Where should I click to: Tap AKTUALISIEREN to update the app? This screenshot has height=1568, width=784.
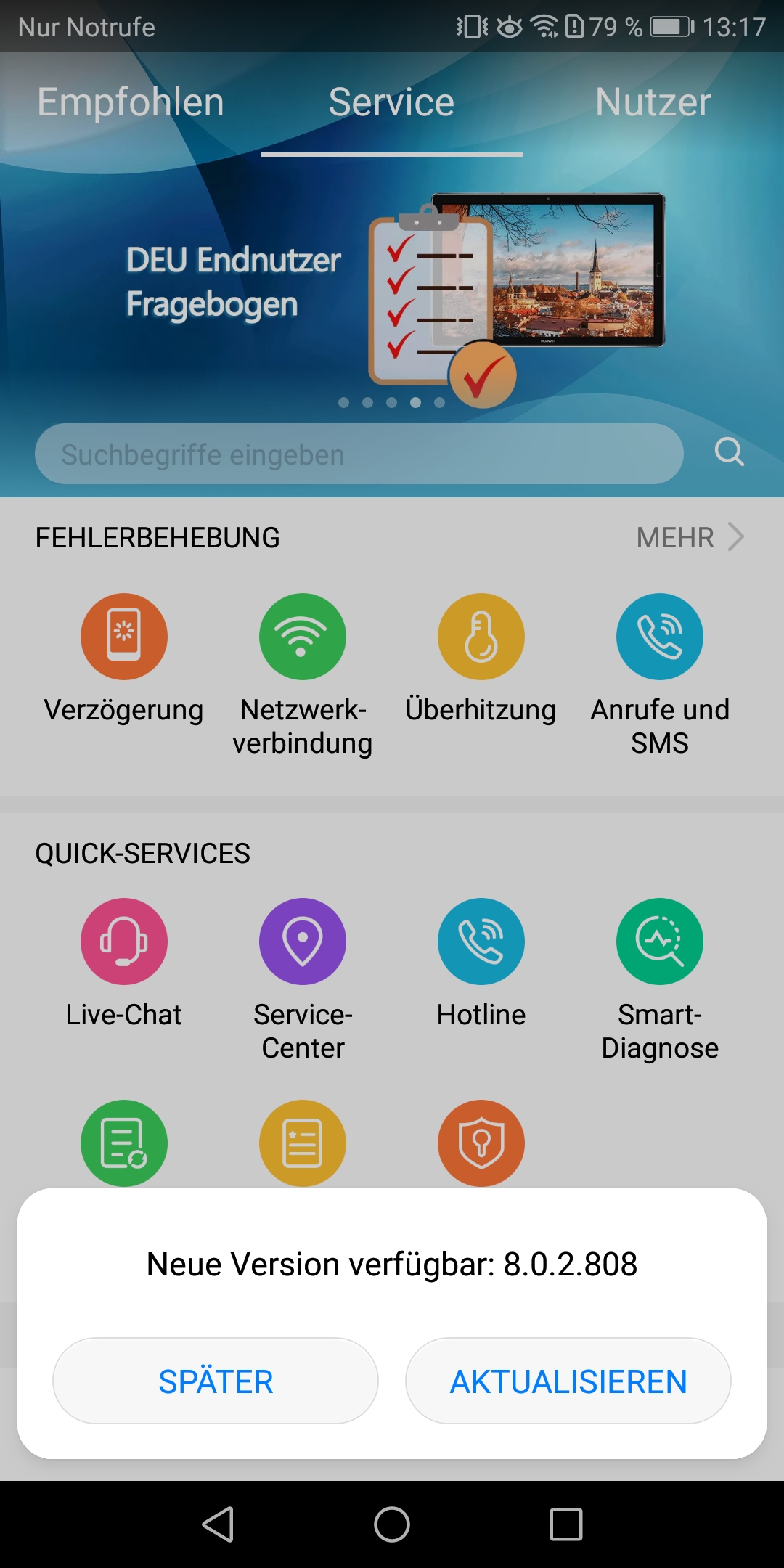pyautogui.click(x=568, y=1381)
